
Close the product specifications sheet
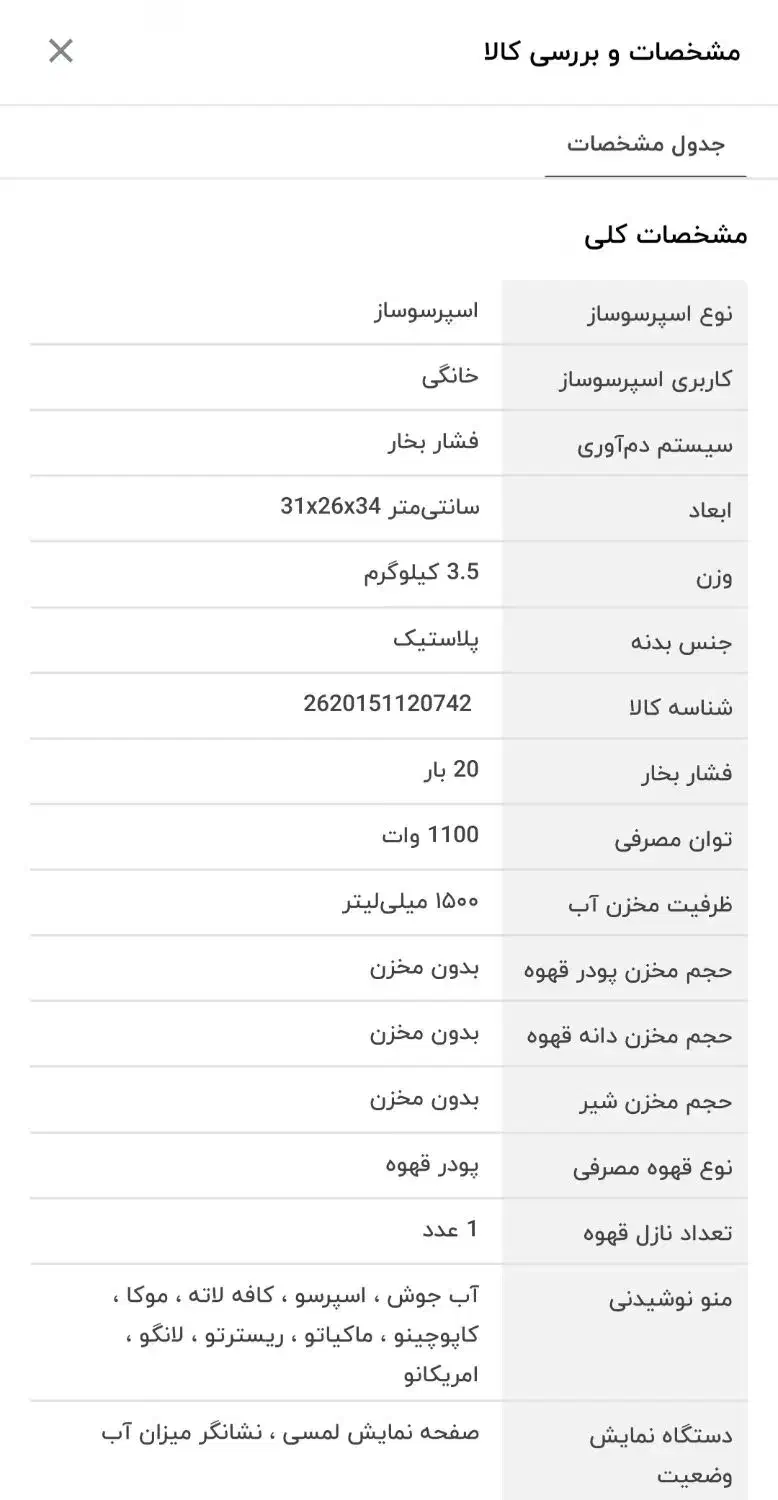coord(61,51)
